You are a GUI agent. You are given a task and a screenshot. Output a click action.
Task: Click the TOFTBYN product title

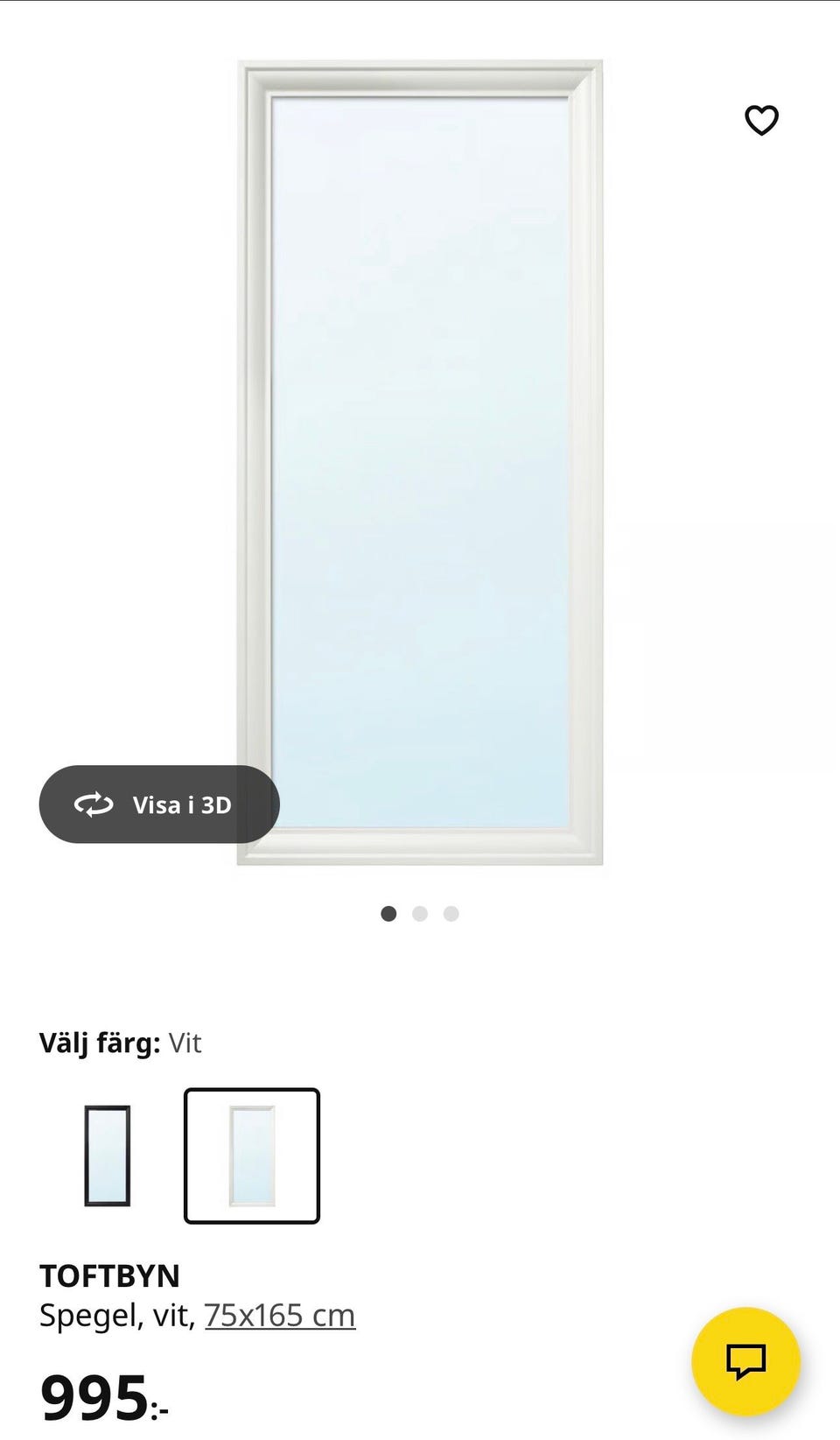coord(110,1275)
